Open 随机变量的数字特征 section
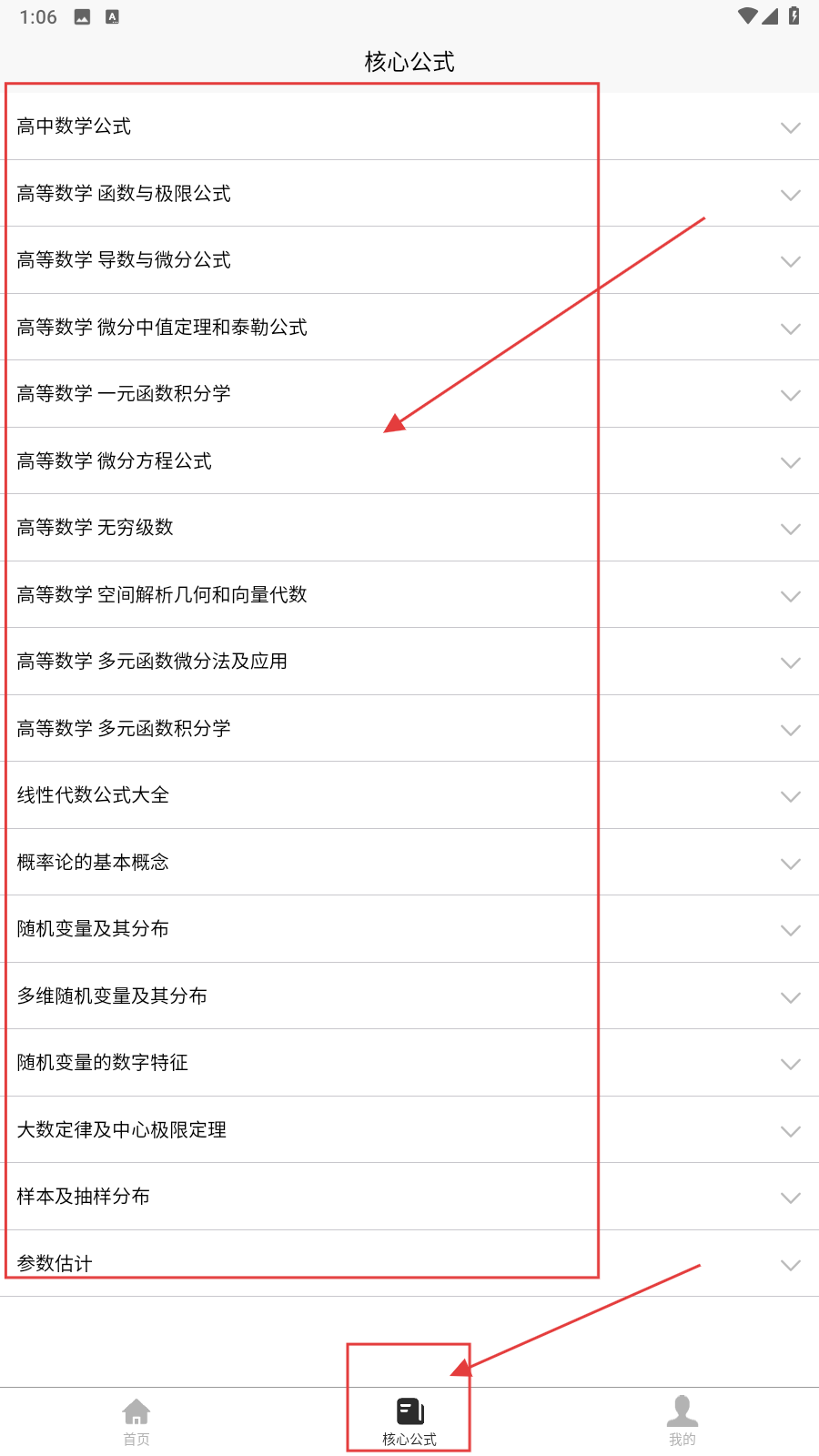Image resolution: width=819 pixels, height=1456 pixels. tap(409, 1063)
